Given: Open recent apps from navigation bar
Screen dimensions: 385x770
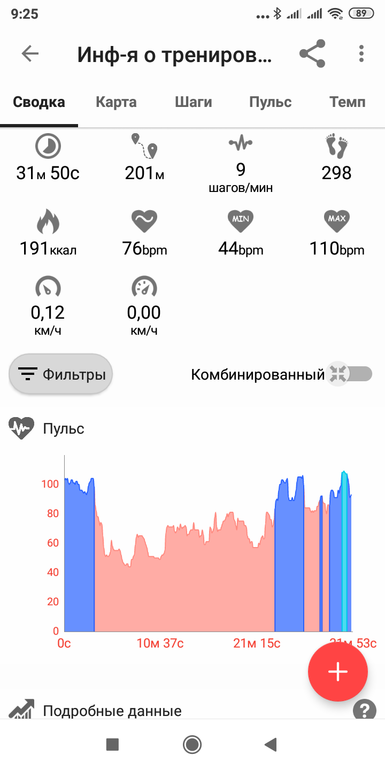Looking at the screenshot, I should [112, 744].
